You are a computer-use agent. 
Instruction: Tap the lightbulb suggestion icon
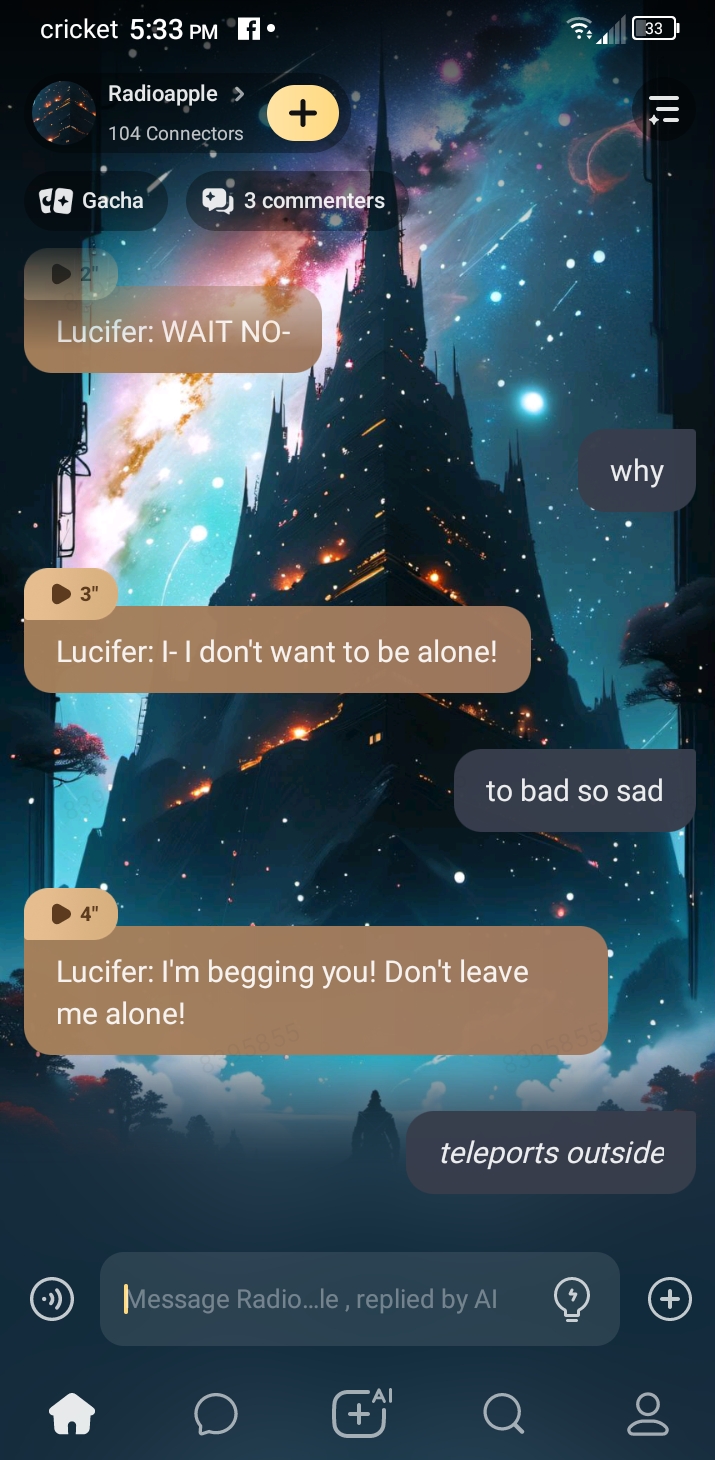(x=572, y=1299)
